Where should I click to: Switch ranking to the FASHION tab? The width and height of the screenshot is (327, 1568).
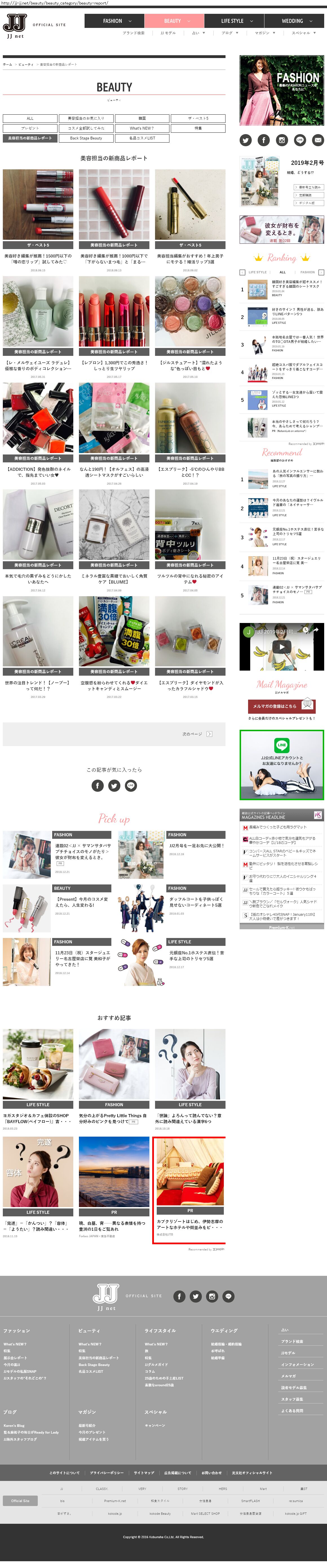point(308,272)
